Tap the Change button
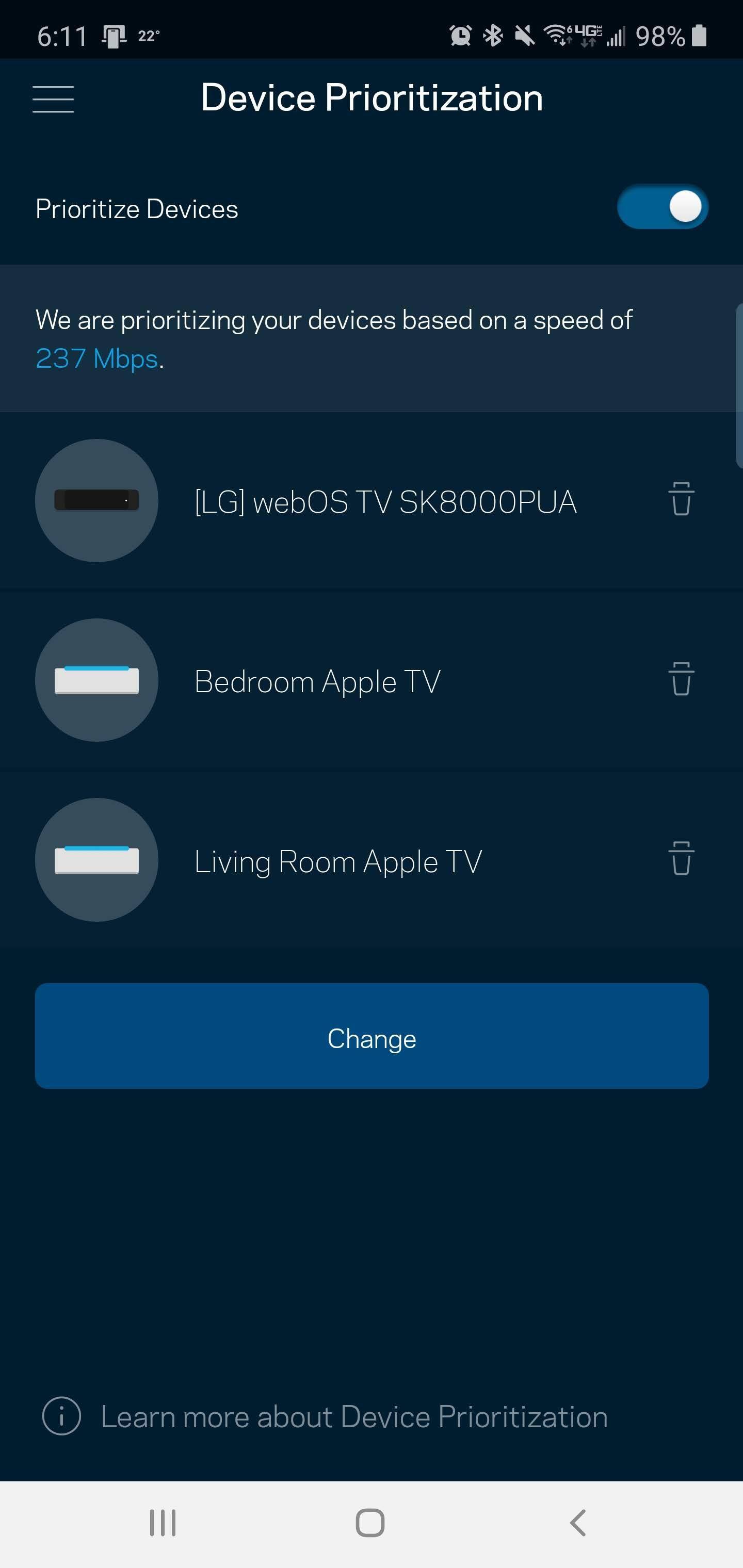This screenshot has height=1568, width=743. point(372,1037)
